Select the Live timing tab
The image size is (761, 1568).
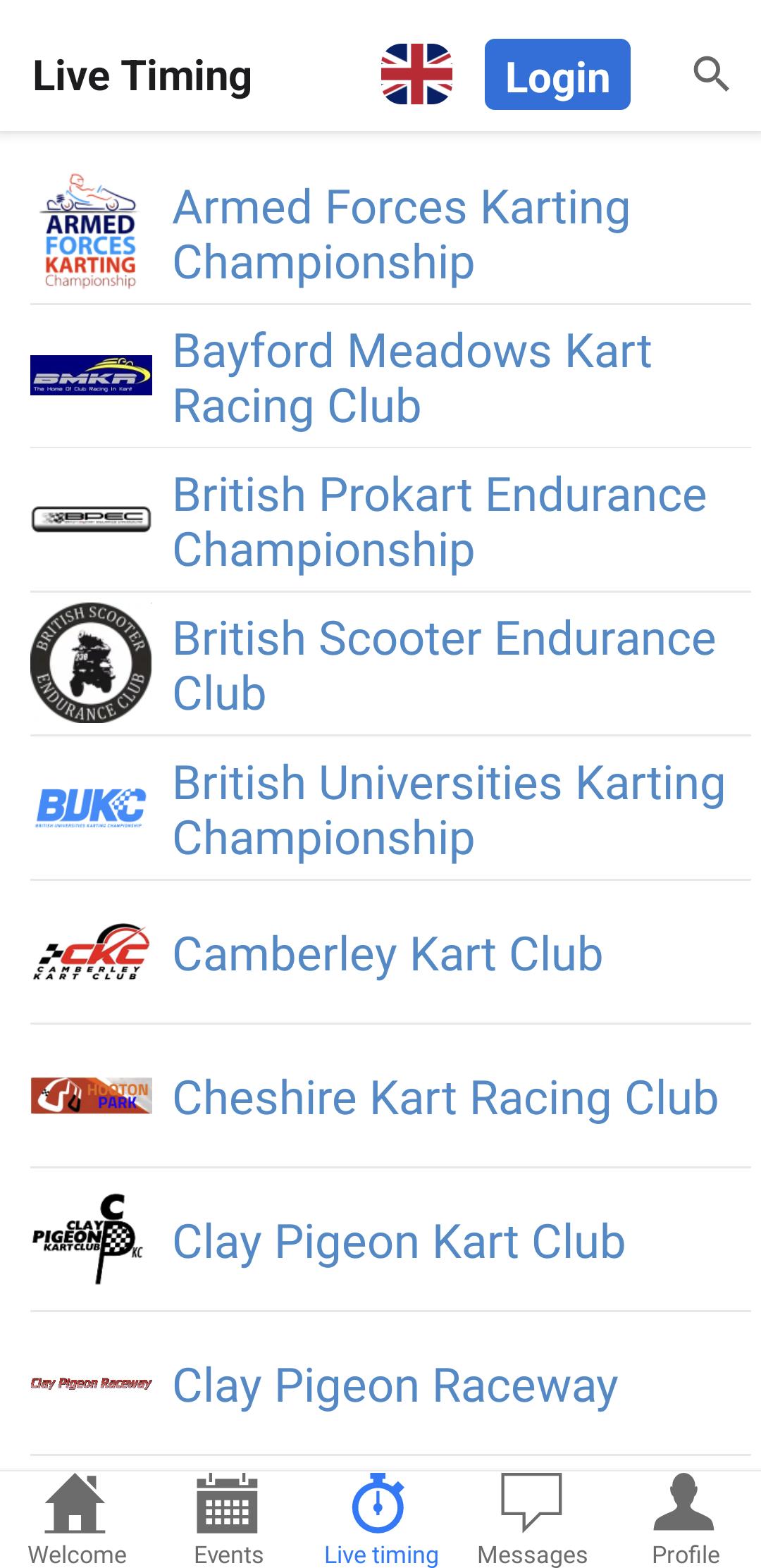(x=380, y=1519)
